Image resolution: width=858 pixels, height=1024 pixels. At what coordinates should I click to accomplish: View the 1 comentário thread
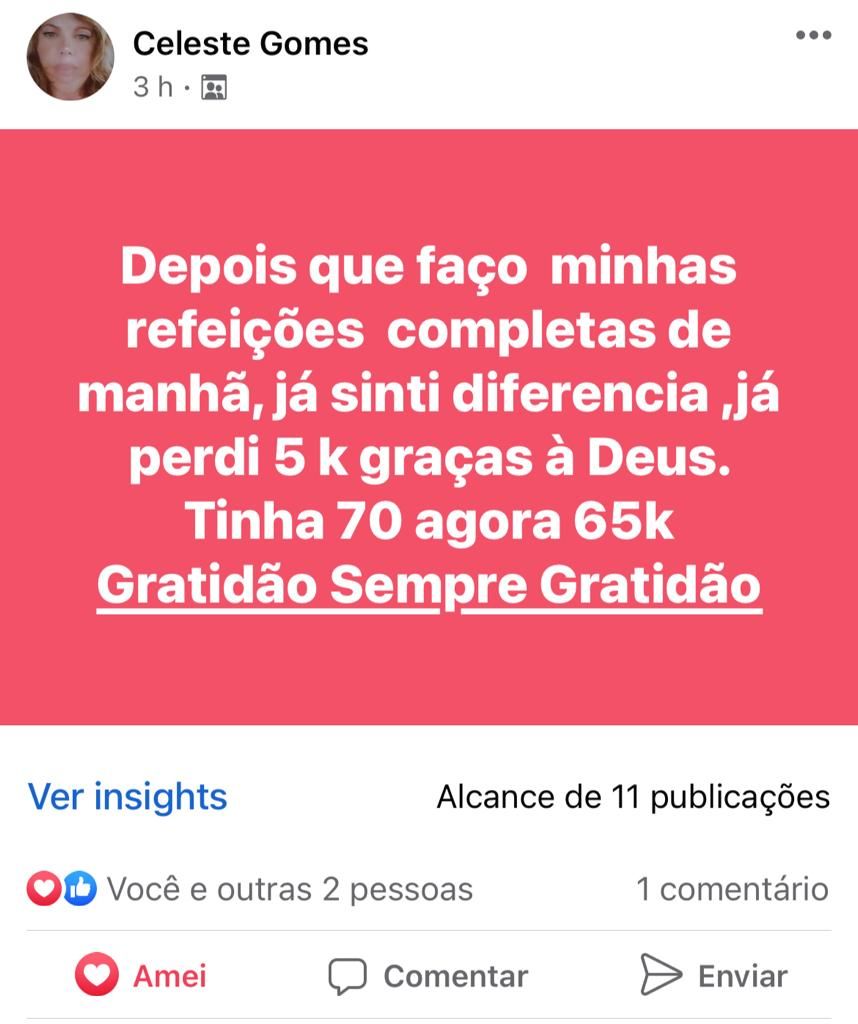point(732,888)
